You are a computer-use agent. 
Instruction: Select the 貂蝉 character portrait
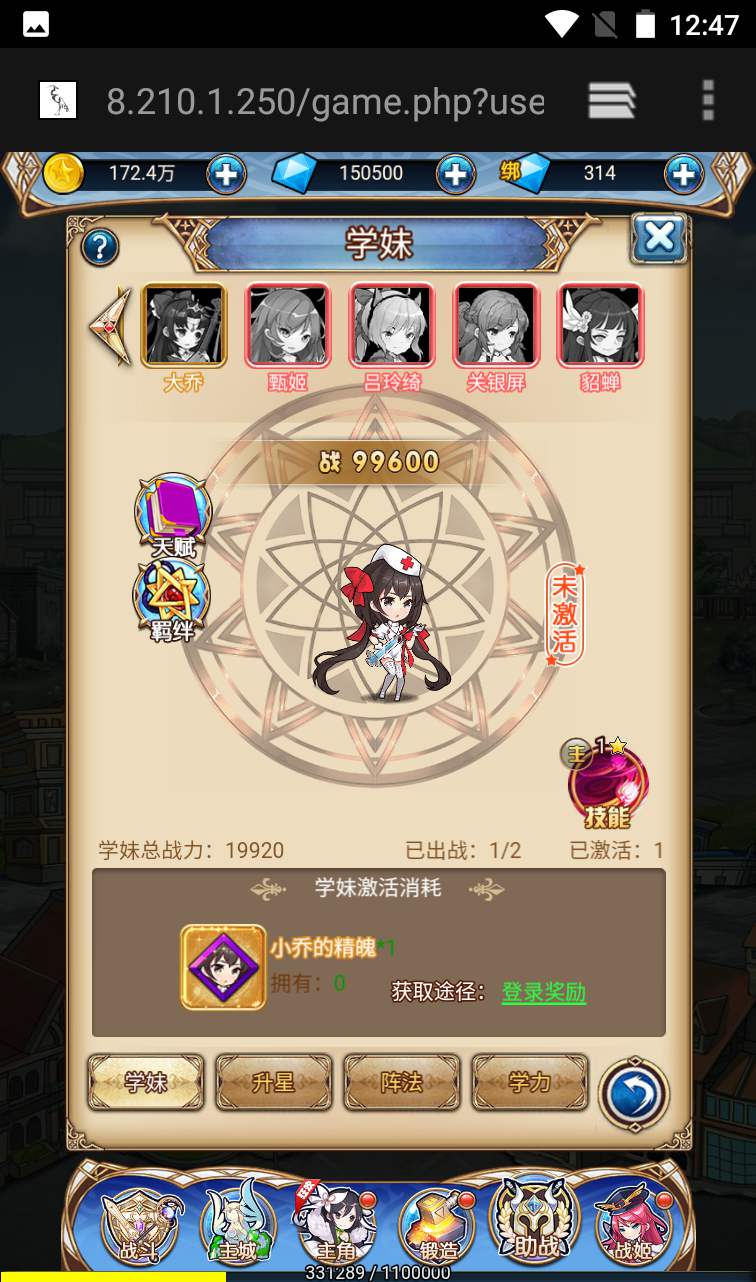tap(600, 326)
